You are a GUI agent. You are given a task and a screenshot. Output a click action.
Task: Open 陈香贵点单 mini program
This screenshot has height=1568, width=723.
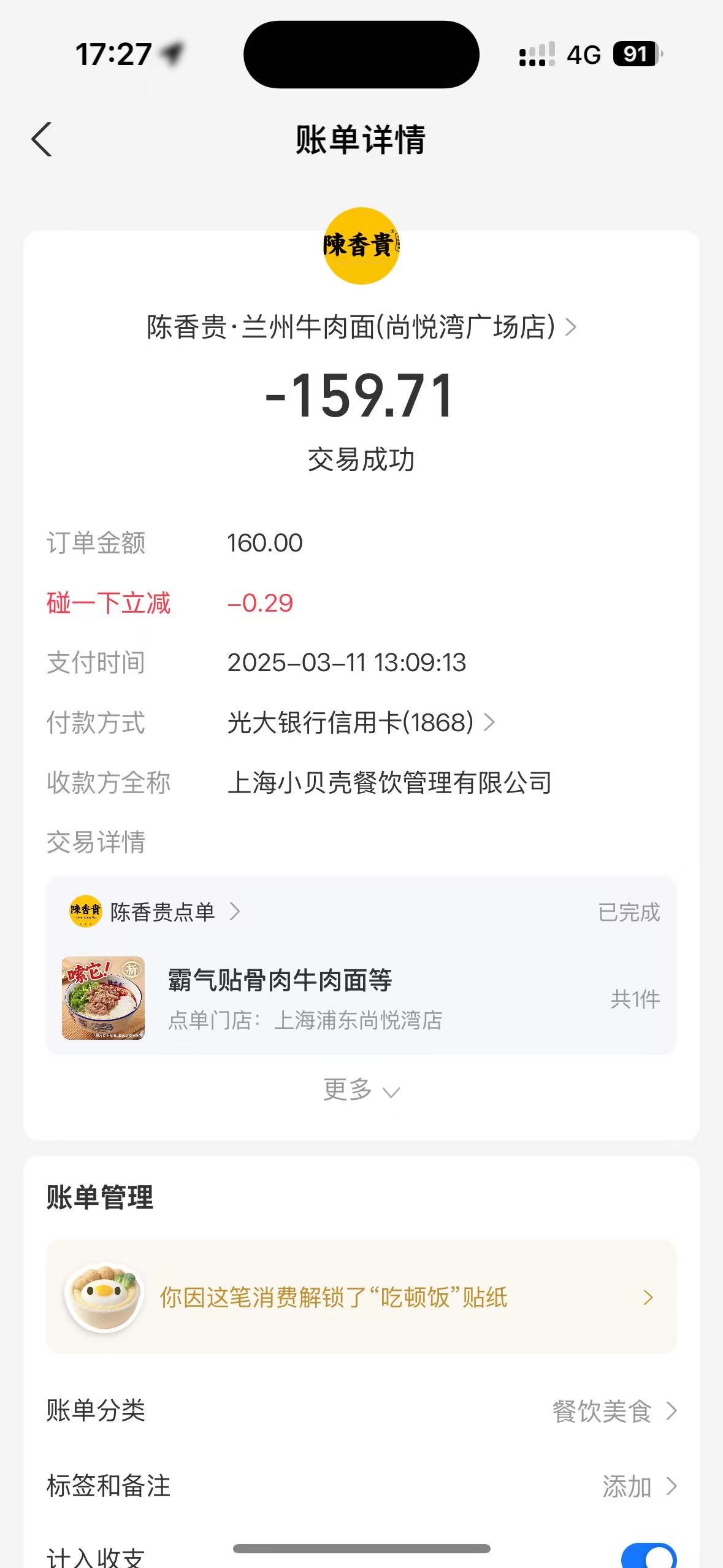point(155,912)
